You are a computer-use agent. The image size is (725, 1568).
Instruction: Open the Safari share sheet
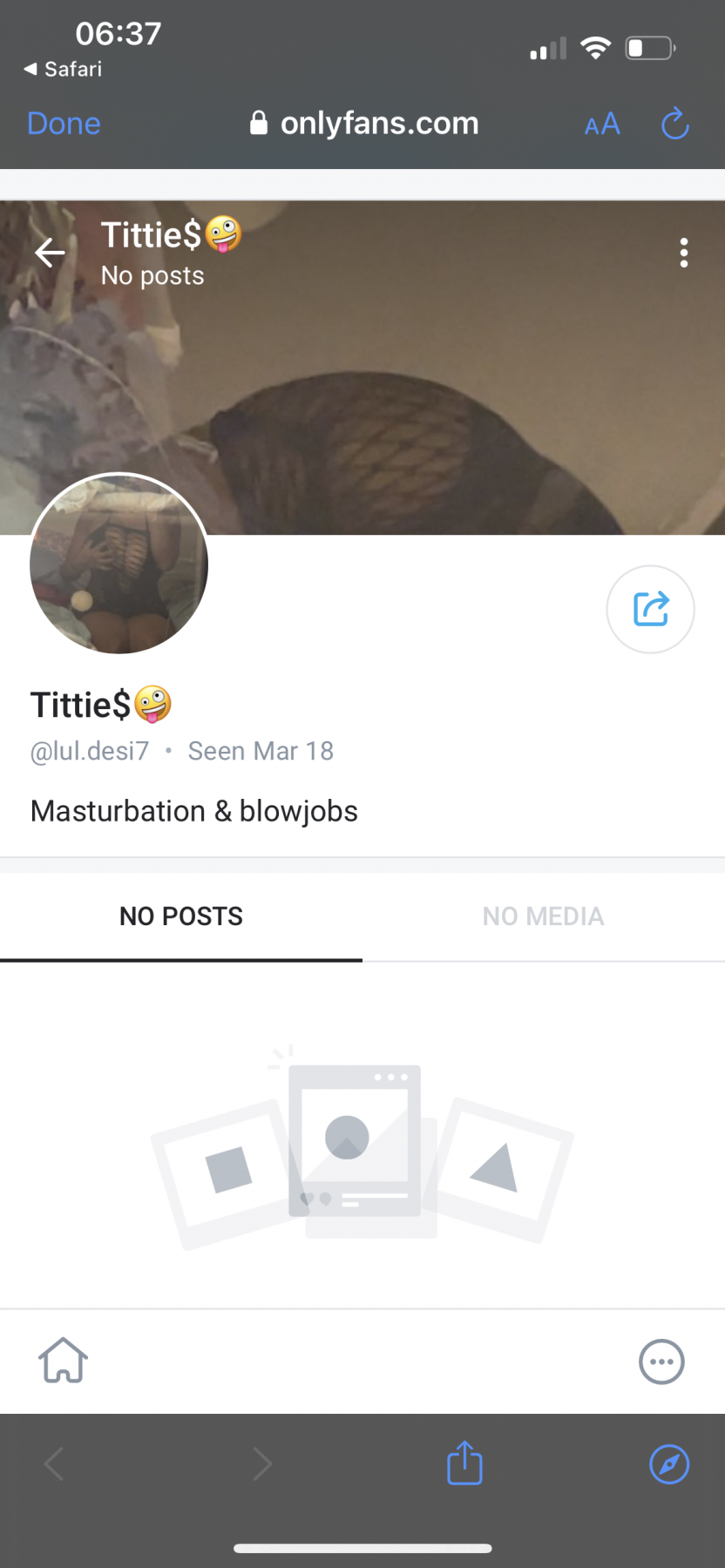coord(464,1463)
